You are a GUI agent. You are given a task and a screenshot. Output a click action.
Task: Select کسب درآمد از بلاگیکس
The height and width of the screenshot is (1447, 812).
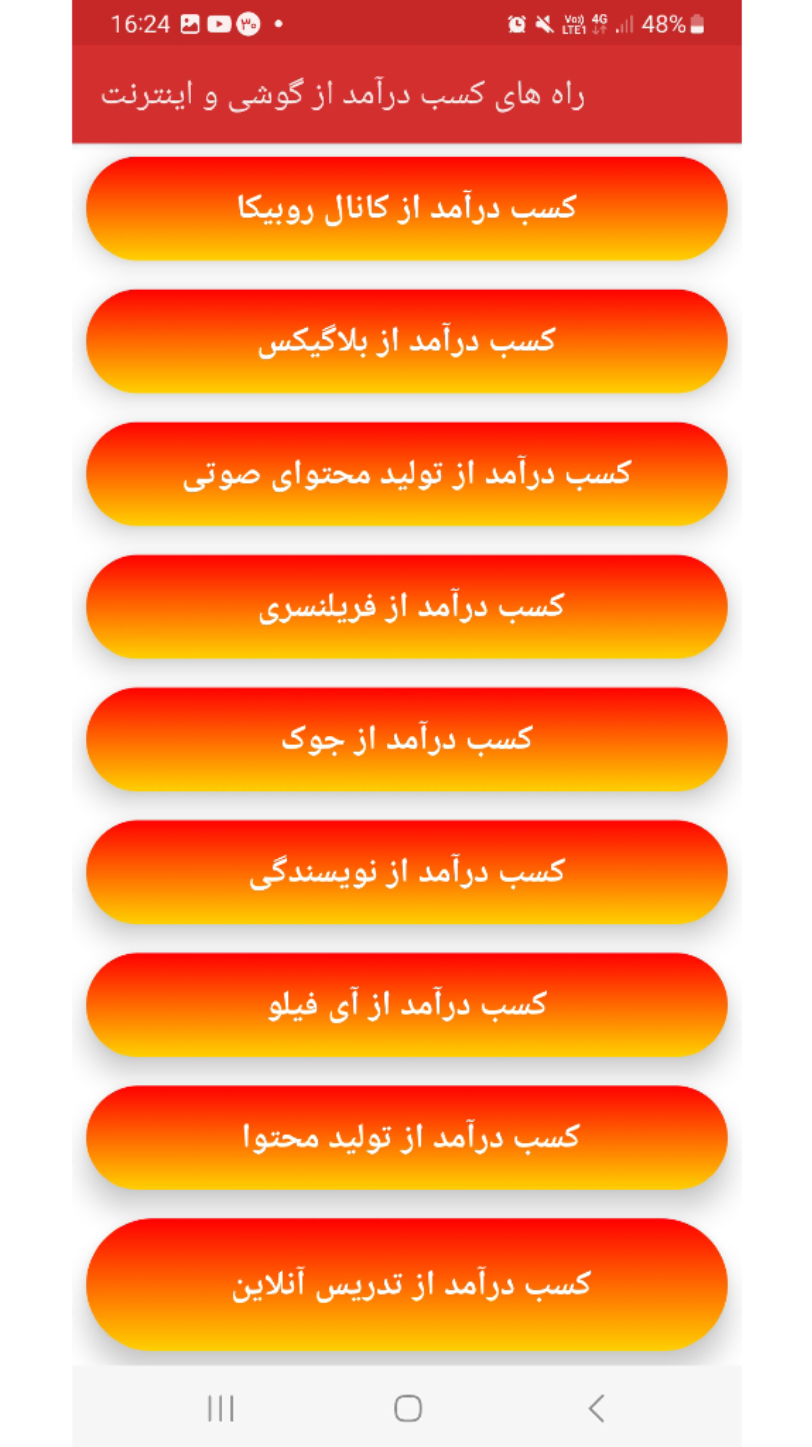click(406, 341)
